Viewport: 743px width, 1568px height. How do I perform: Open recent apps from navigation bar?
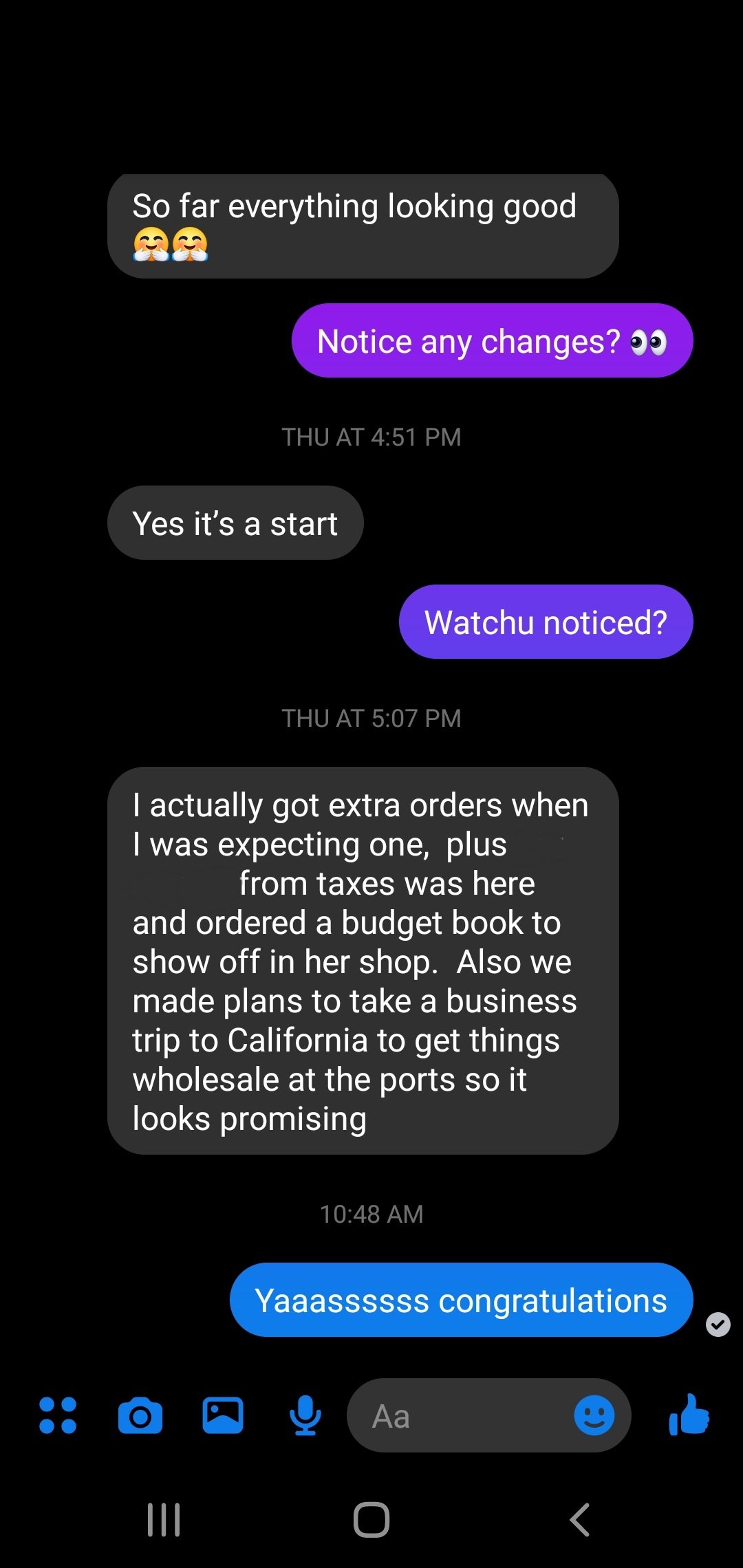164,1520
